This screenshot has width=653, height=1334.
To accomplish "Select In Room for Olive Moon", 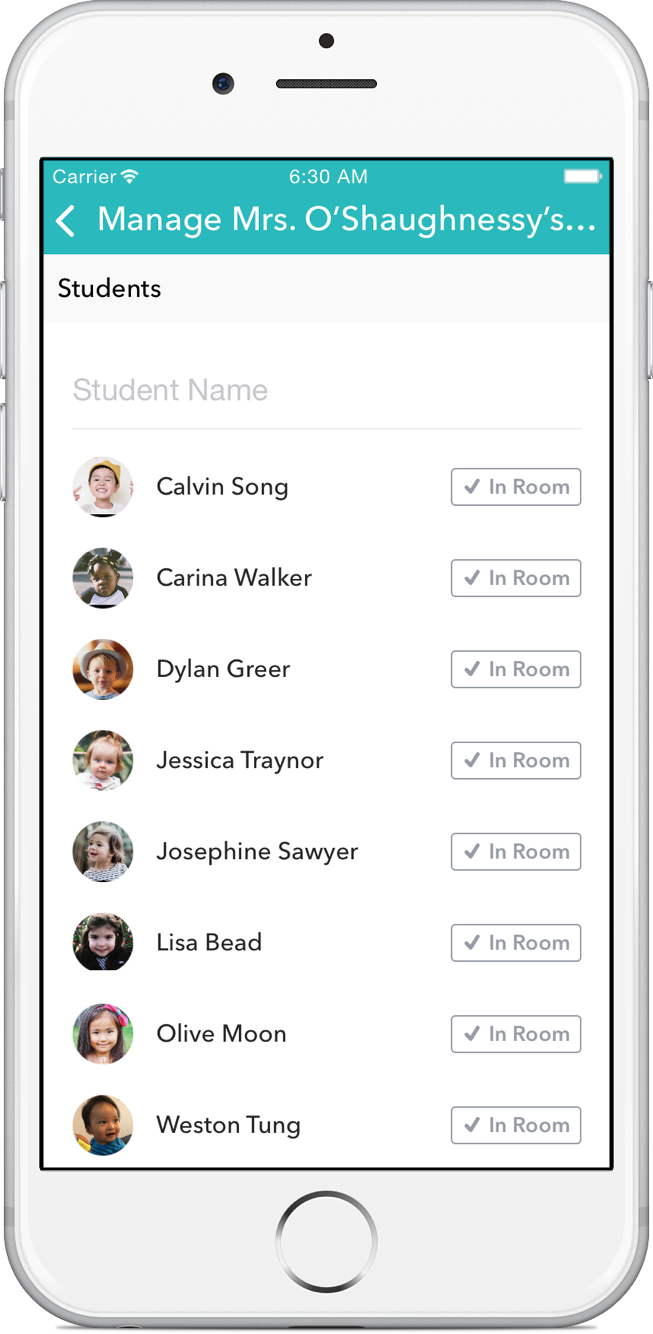I will tap(515, 1033).
